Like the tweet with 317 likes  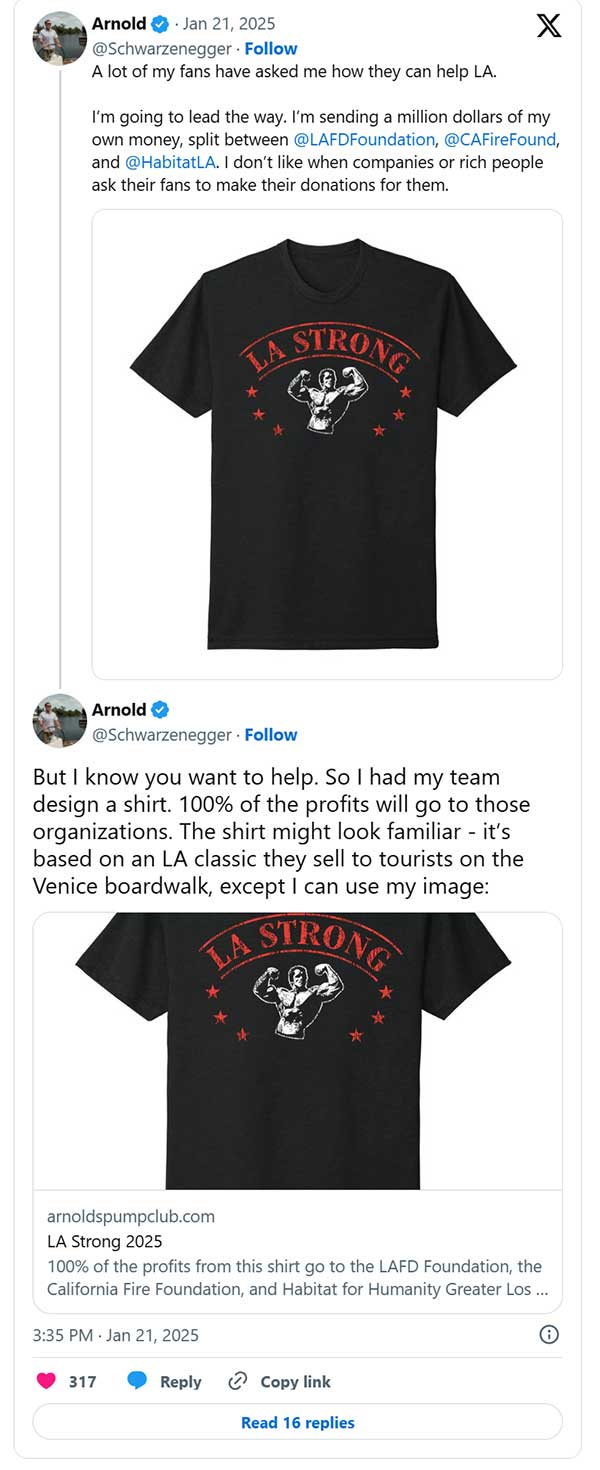pos(46,1381)
